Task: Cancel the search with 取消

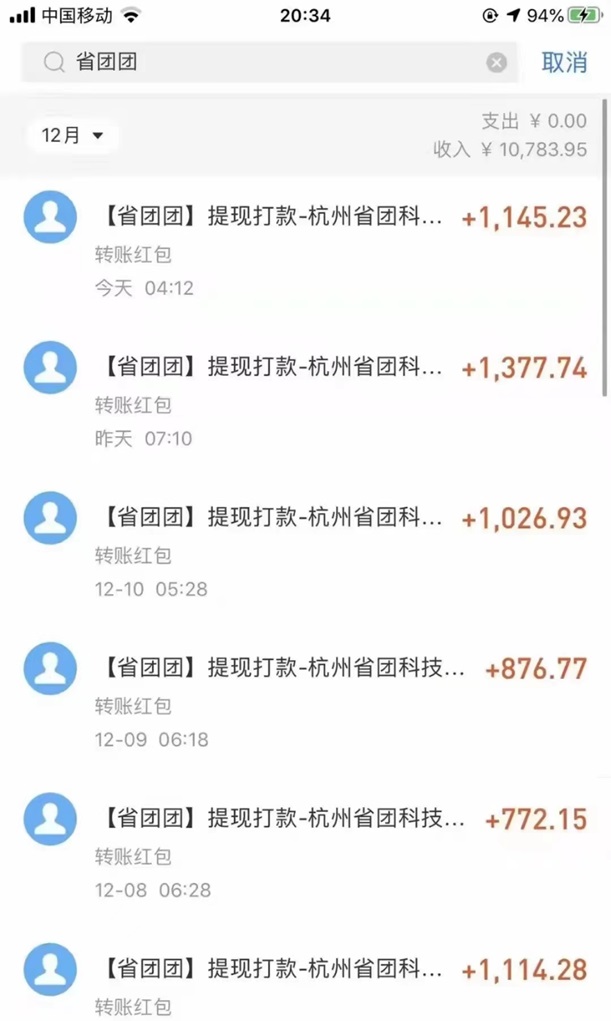Action: [x=564, y=62]
